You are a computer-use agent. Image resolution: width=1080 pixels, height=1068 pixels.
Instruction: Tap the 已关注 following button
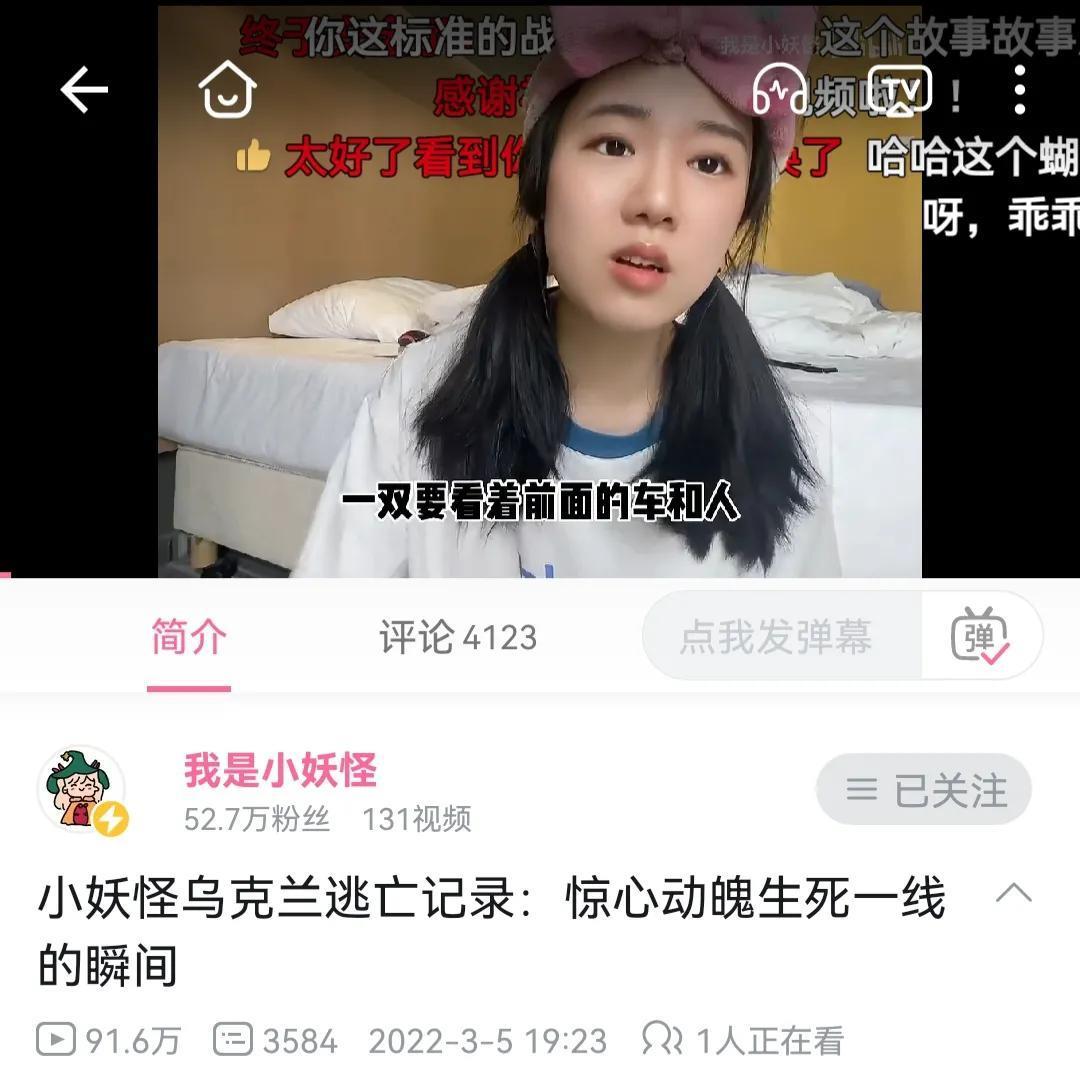tap(924, 790)
